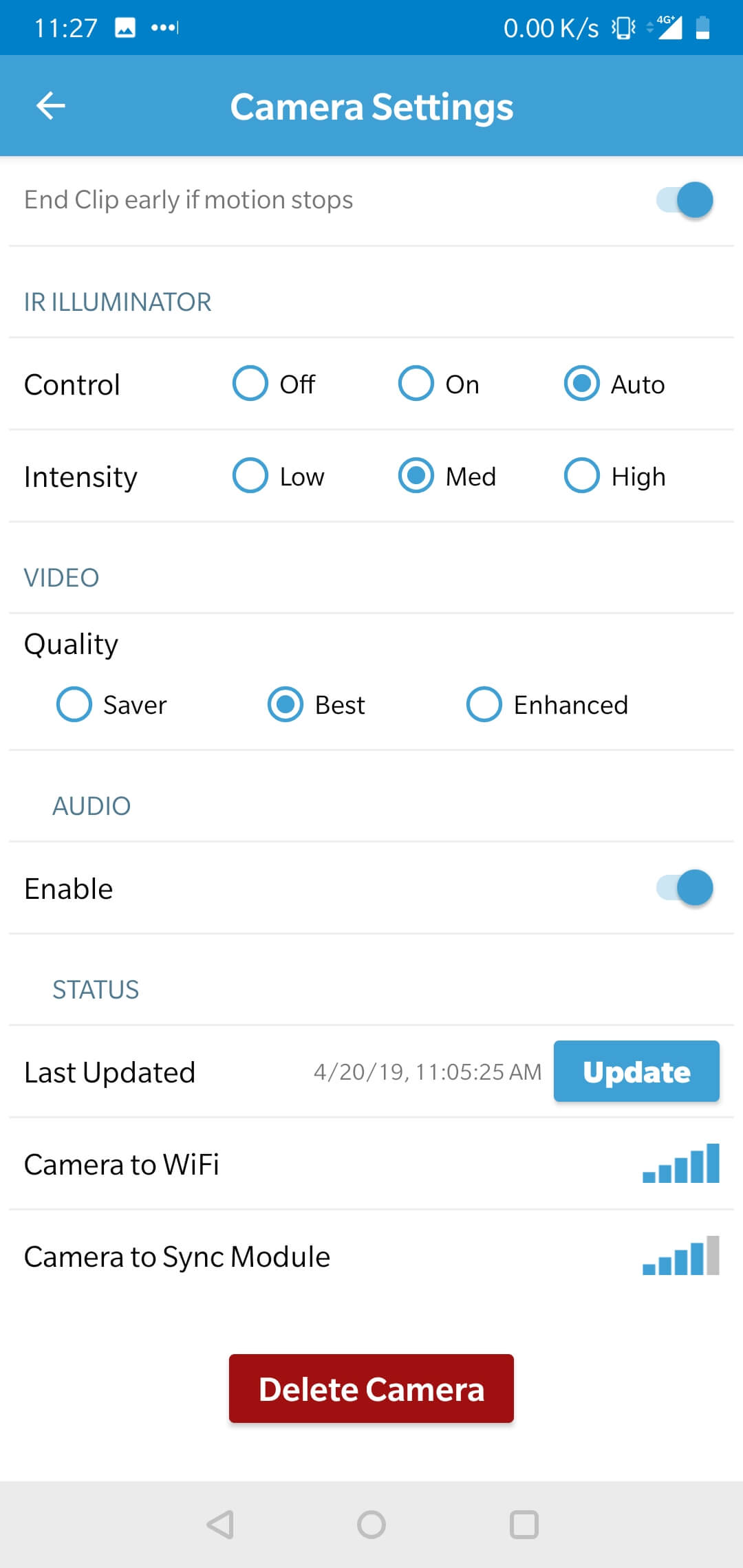Switch IR intensity to High
Image resolution: width=743 pixels, height=1568 pixels.
[582, 475]
